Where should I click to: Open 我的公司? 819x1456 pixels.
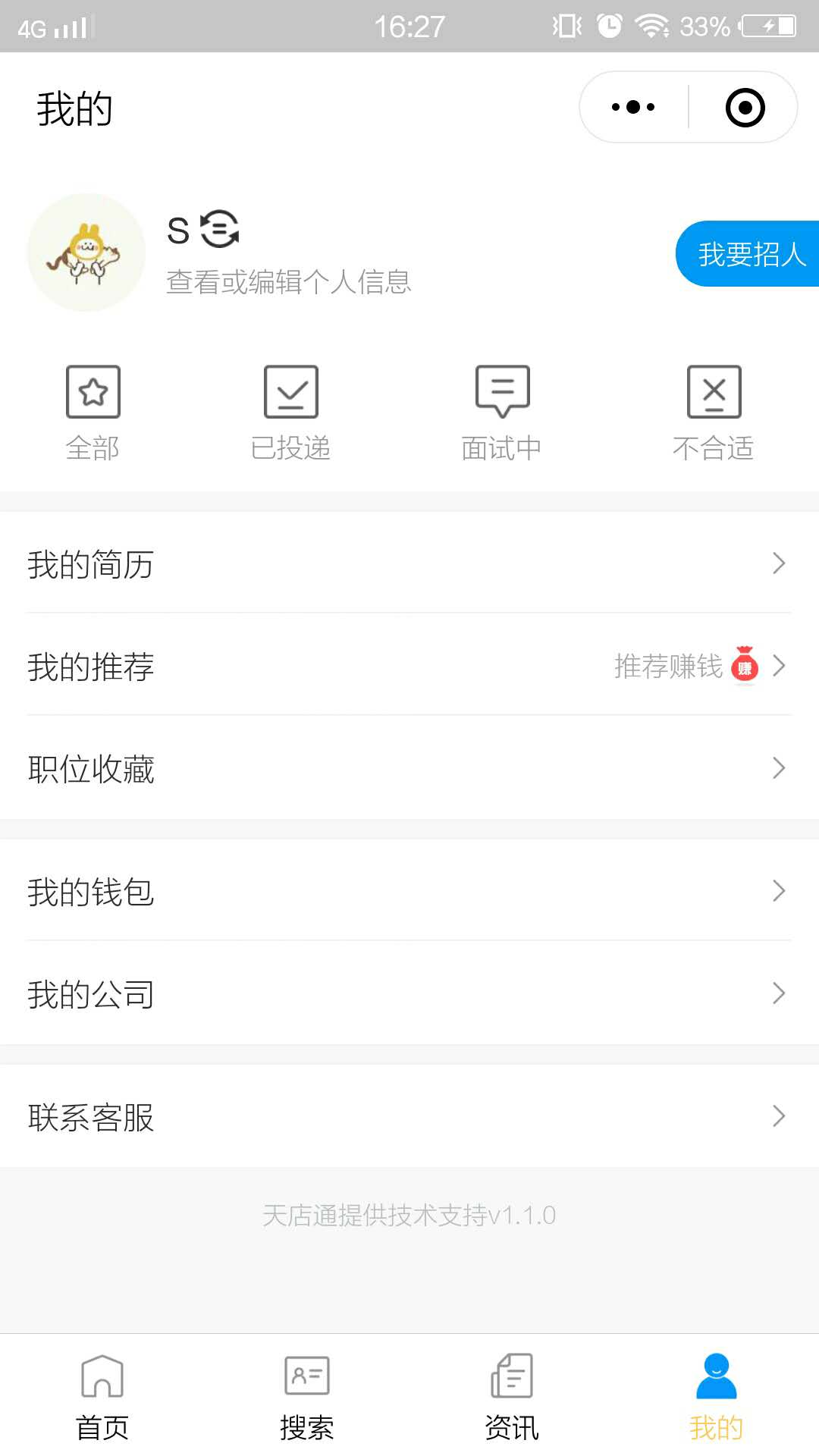[409, 993]
